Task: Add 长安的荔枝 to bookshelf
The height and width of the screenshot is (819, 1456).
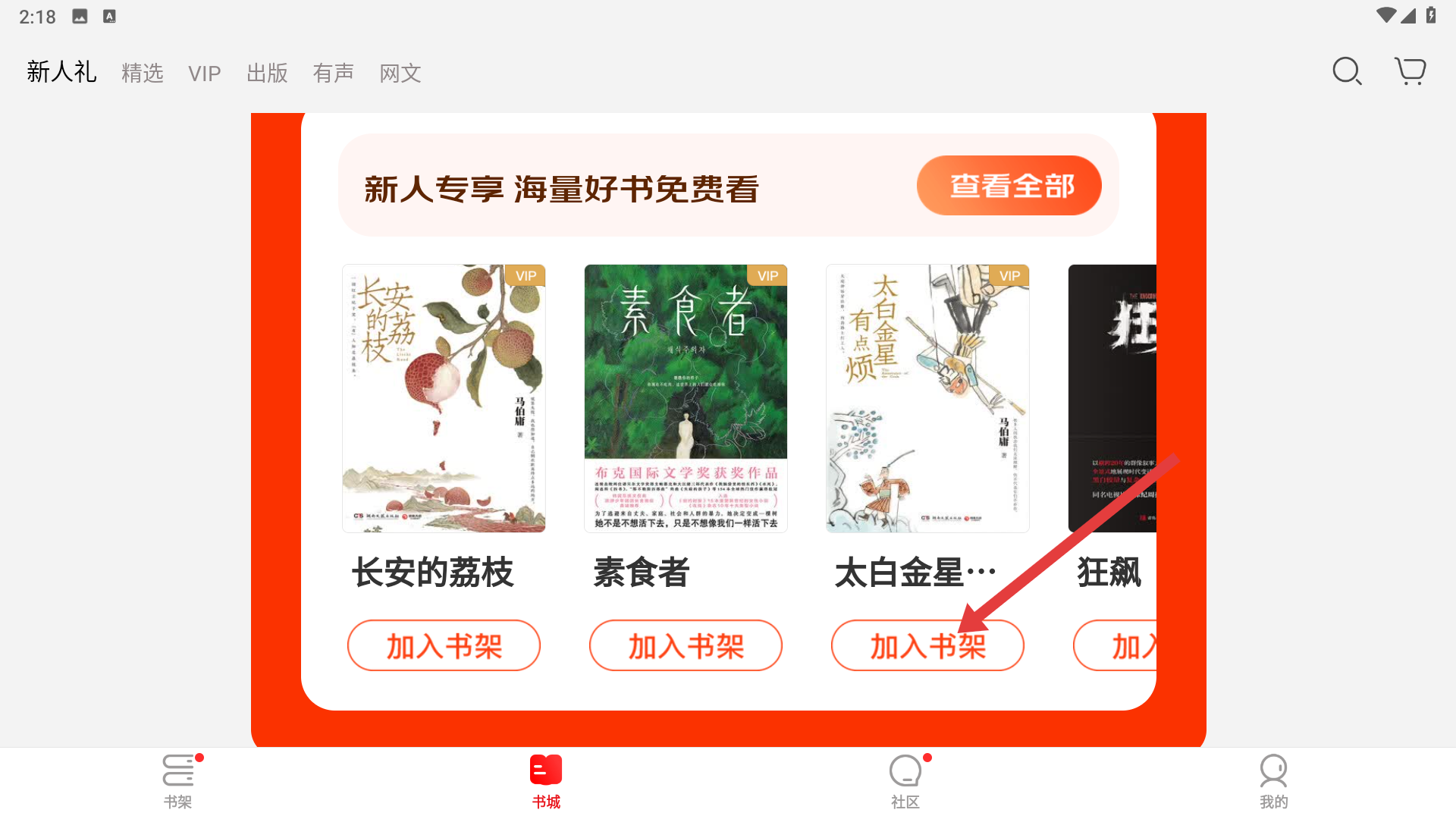Action: coord(444,646)
